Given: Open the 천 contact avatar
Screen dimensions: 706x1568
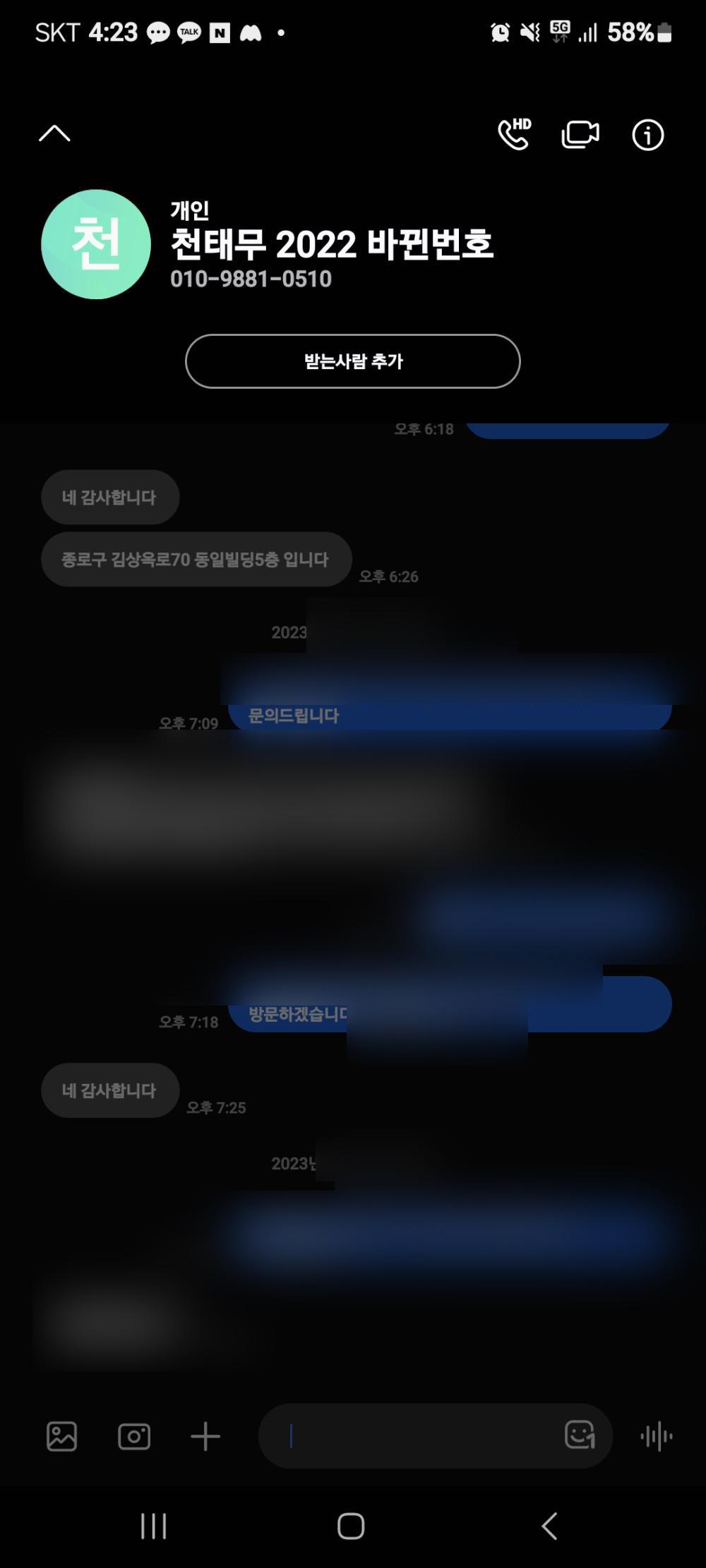Looking at the screenshot, I should coord(96,244).
